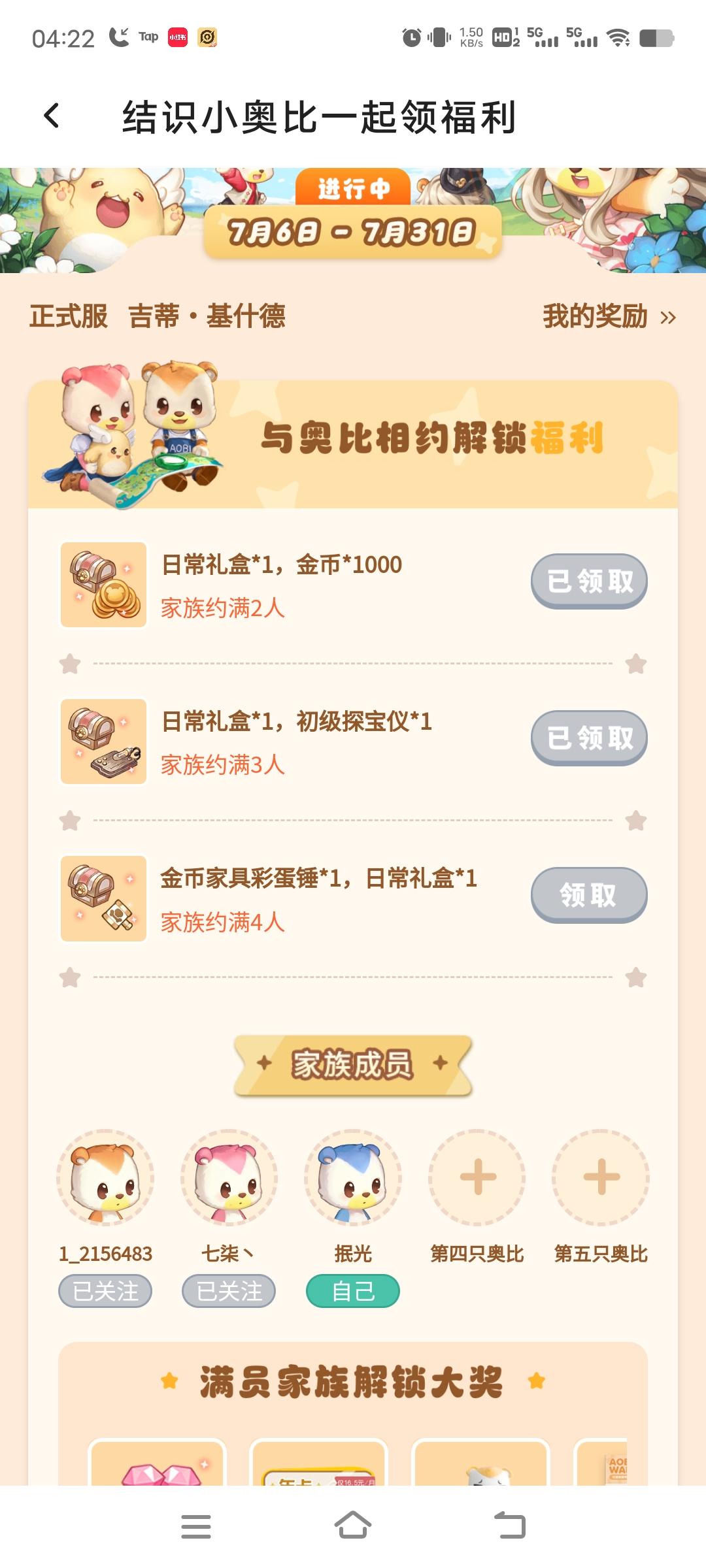Image resolution: width=706 pixels, height=1568 pixels.
Task: Select the treasure detector reward chest icon
Action: click(103, 742)
